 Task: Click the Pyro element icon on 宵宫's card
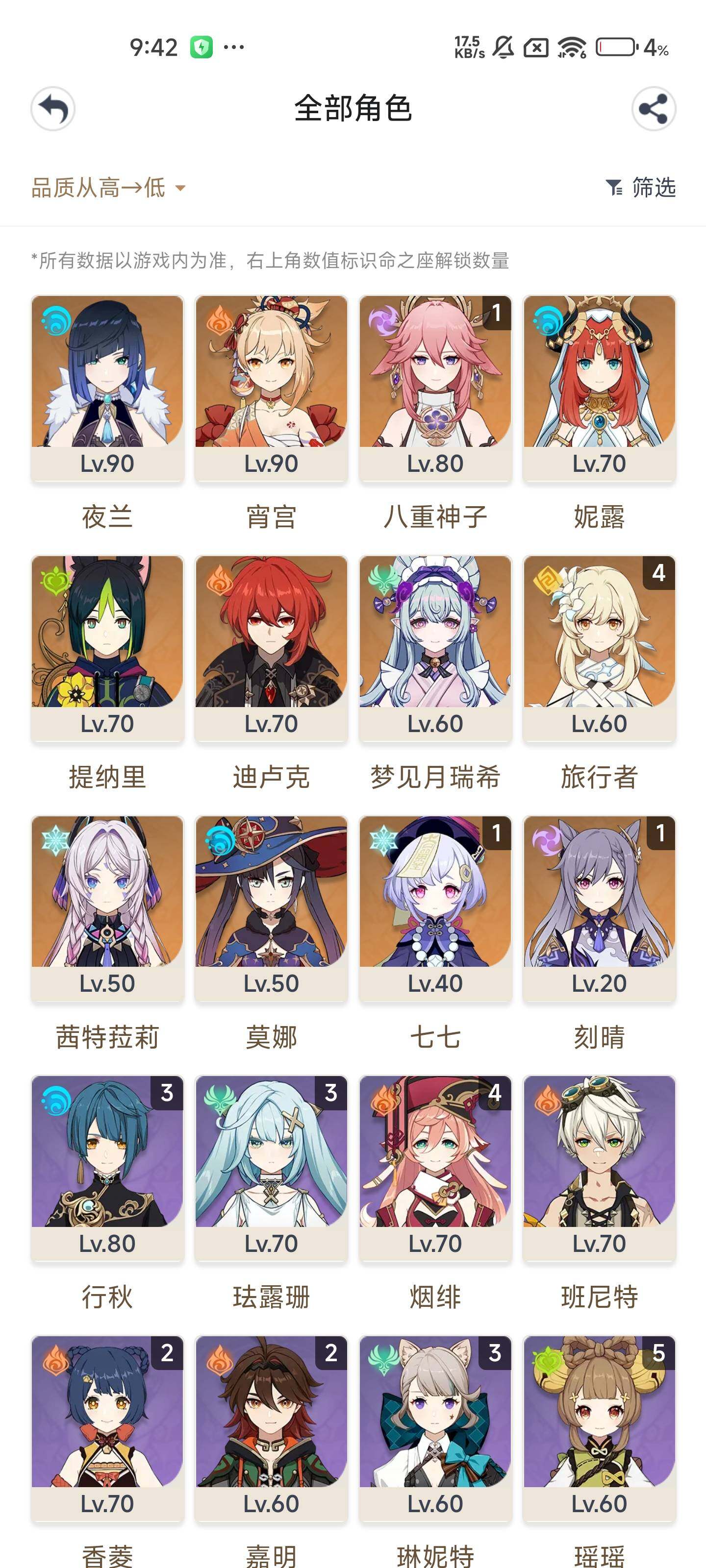point(220,321)
